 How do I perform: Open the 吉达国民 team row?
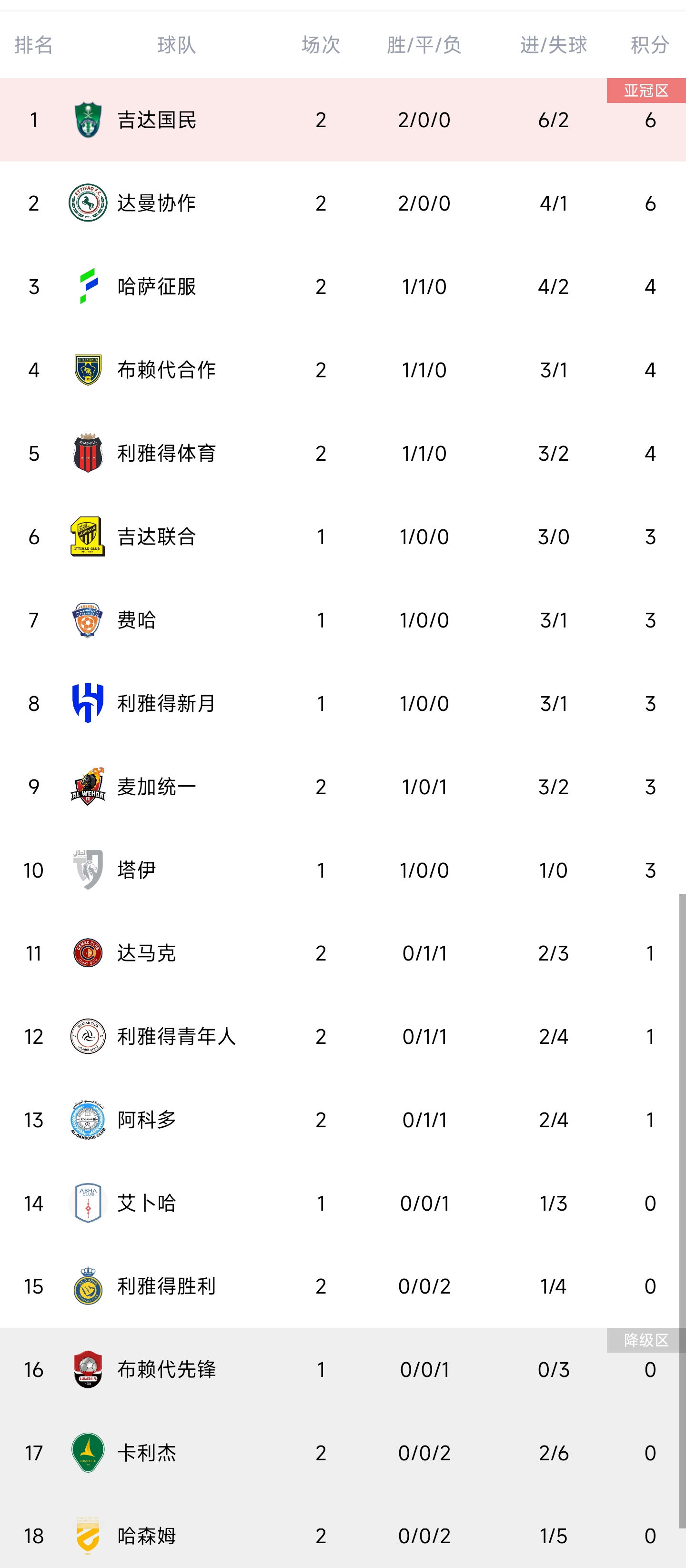tap(343, 120)
